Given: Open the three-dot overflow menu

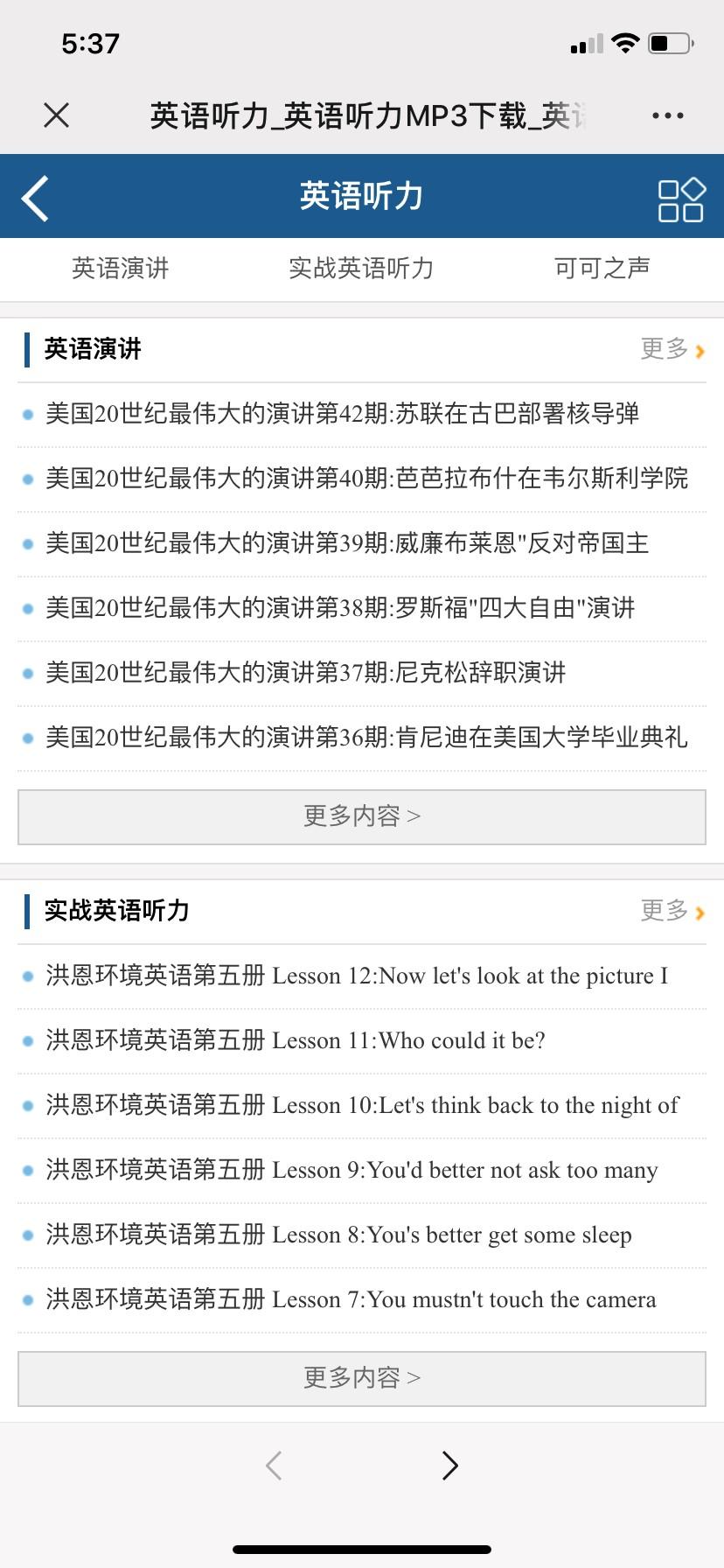Looking at the screenshot, I should coord(668,115).
